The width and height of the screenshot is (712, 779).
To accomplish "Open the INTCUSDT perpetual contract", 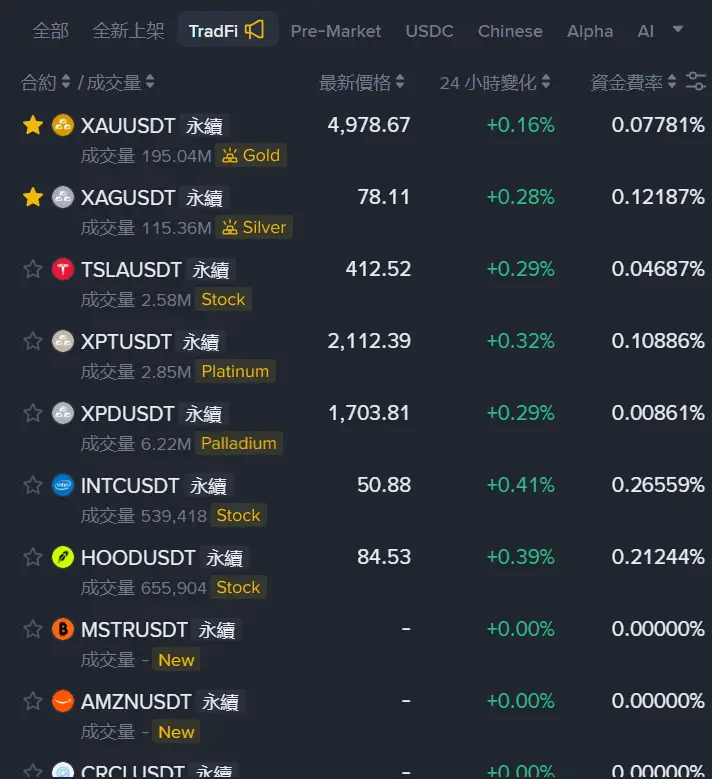I will click(x=130, y=485).
